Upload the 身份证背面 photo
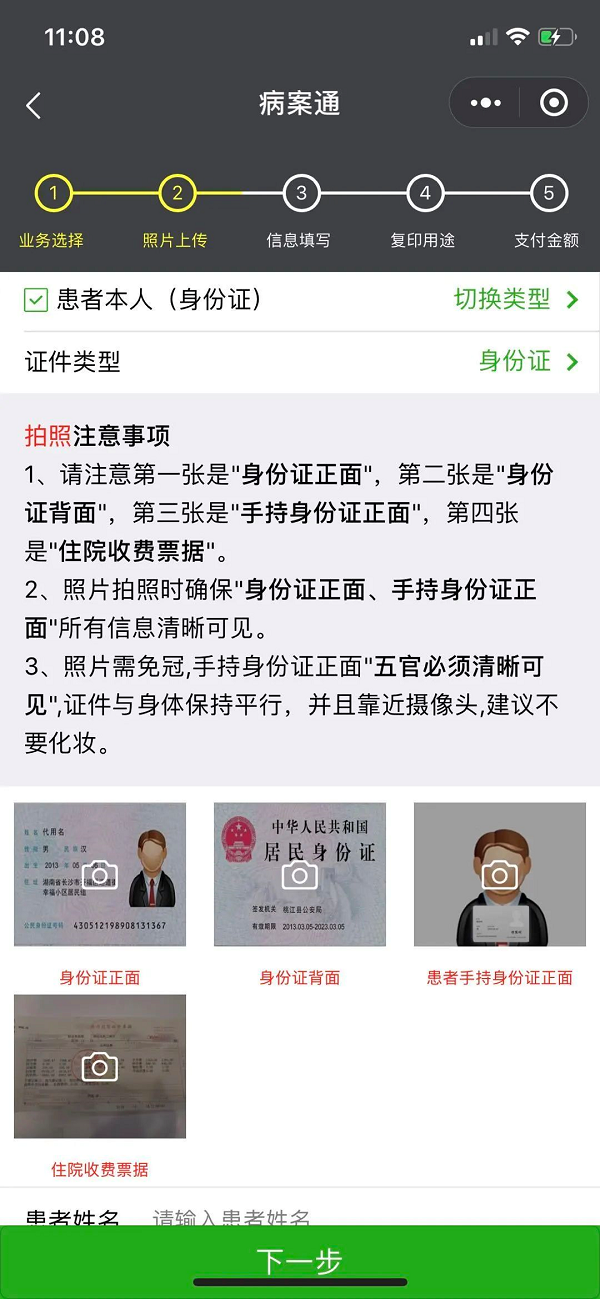This screenshot has width=600, height=1299. pos(300,874)
